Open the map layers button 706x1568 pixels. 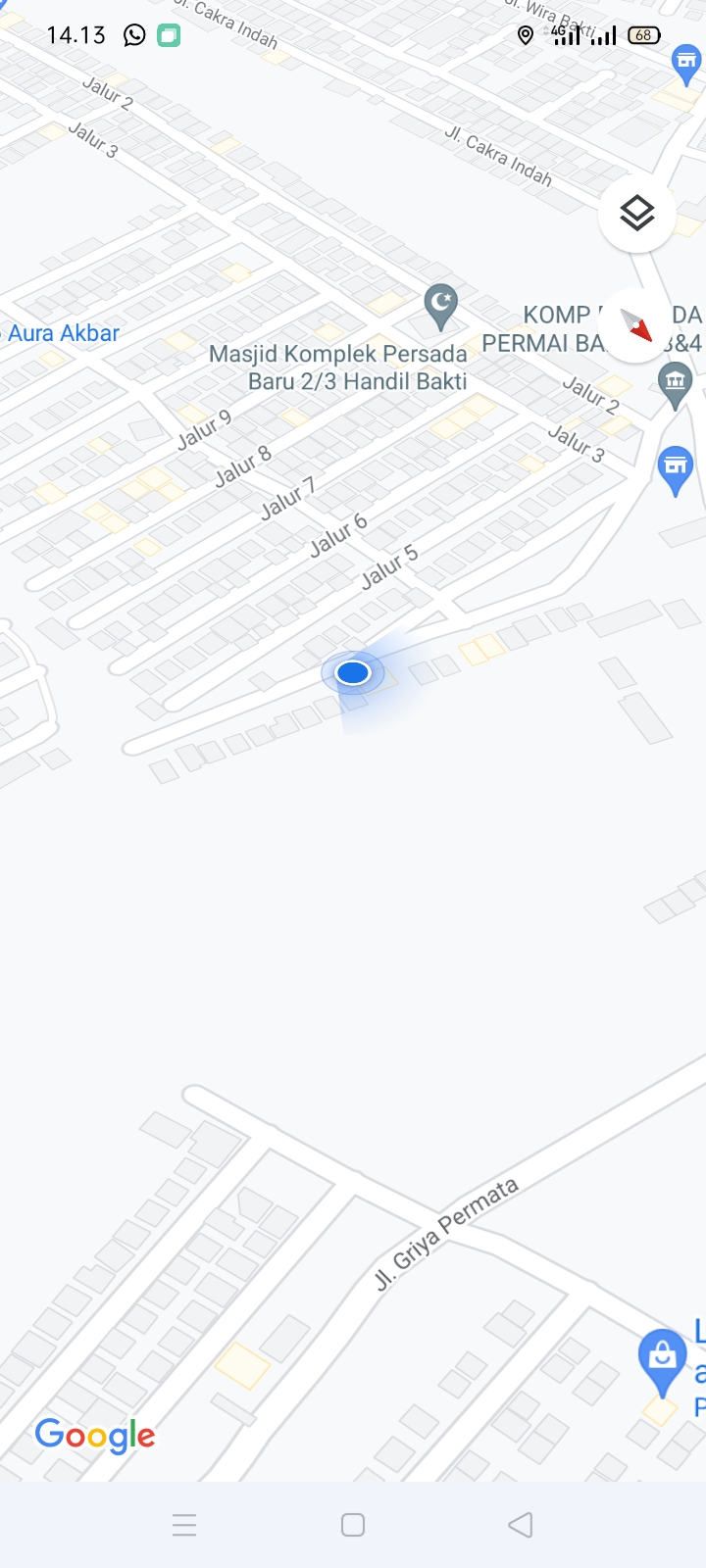pyautogui.click(x=637, y=213)
